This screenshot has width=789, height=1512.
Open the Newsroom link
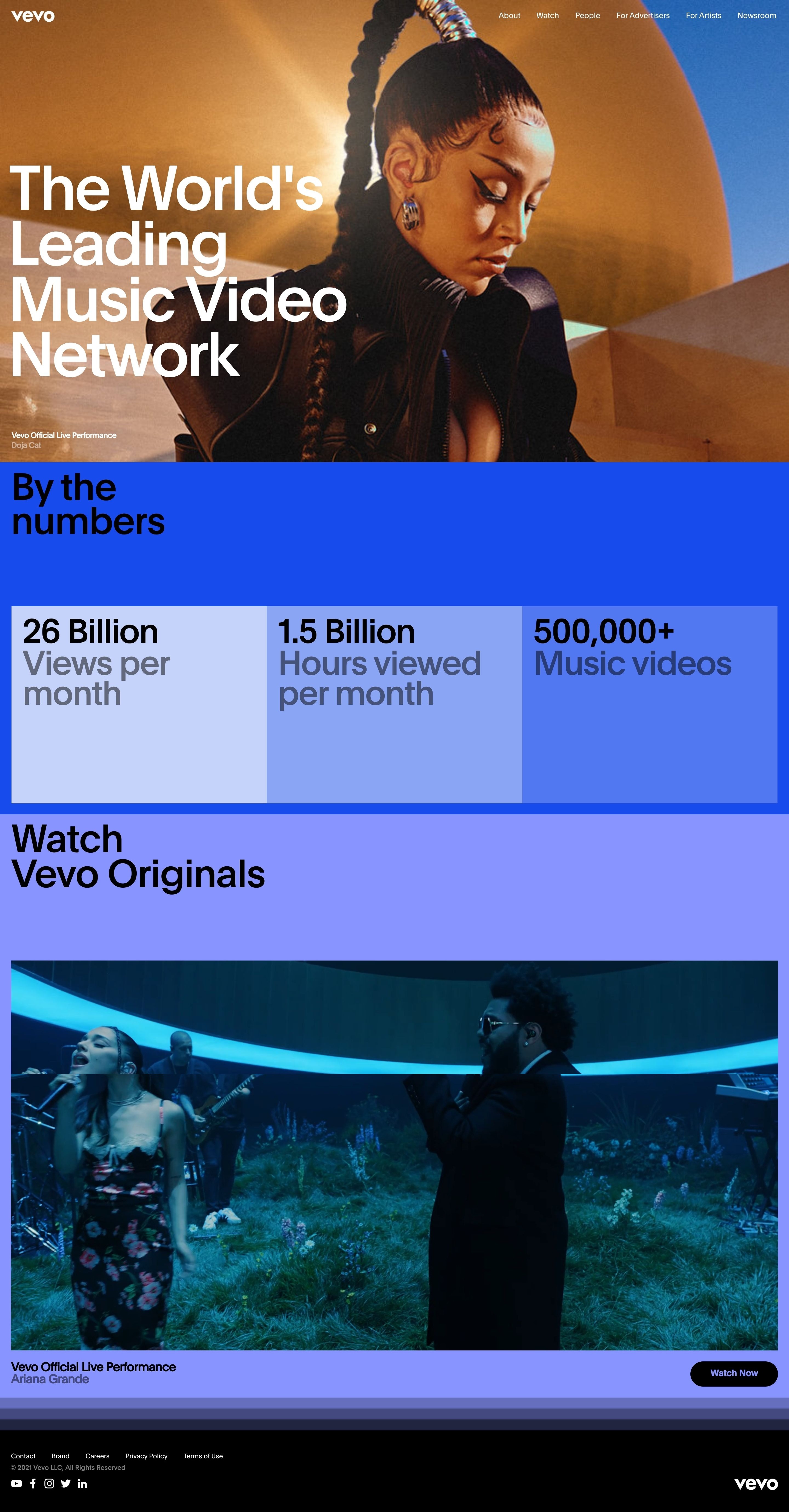(756, 16)
